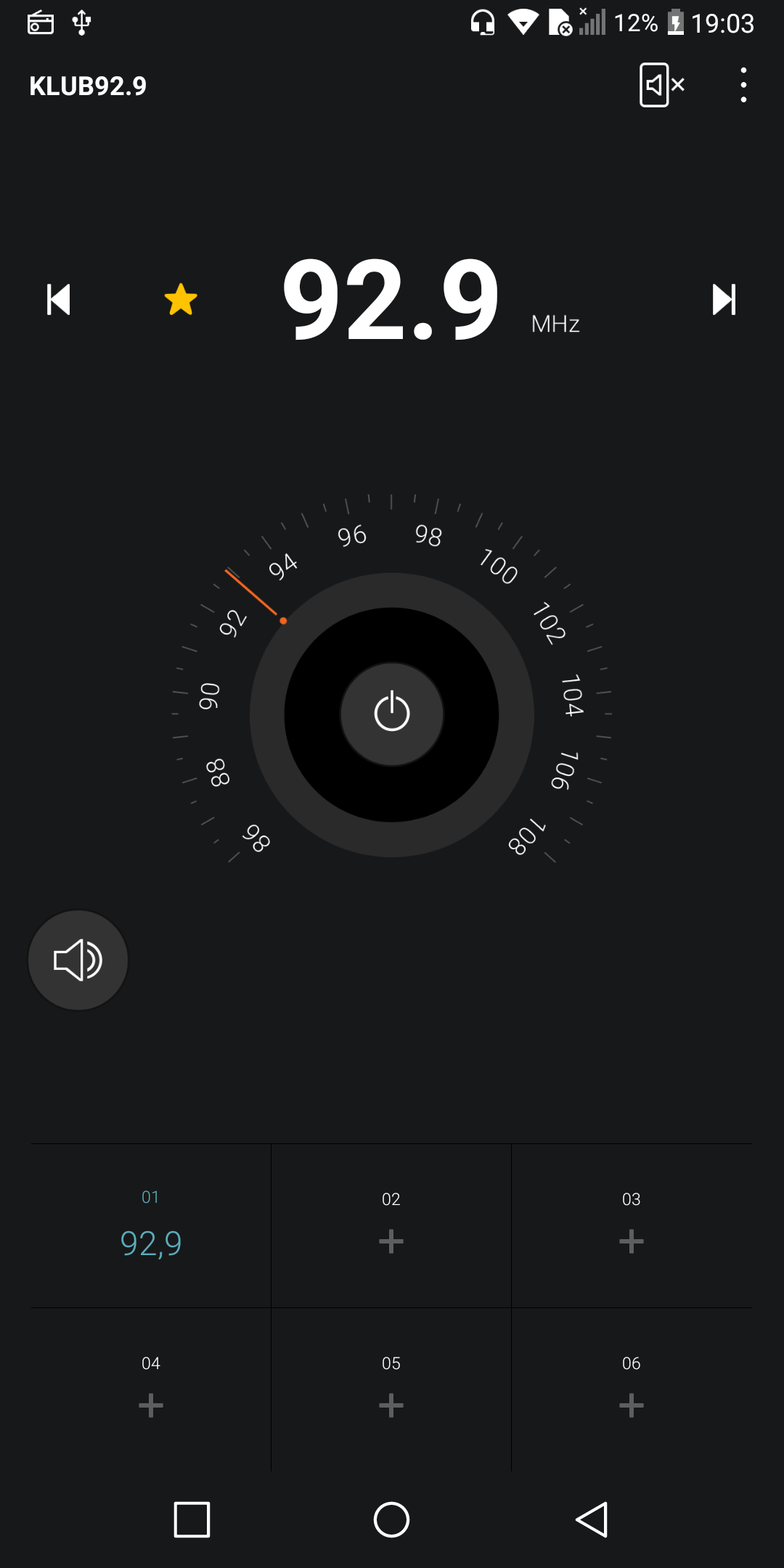Turn off the radio with the power button
Screen dimensions: 784x1568
[x=392, y=714]
